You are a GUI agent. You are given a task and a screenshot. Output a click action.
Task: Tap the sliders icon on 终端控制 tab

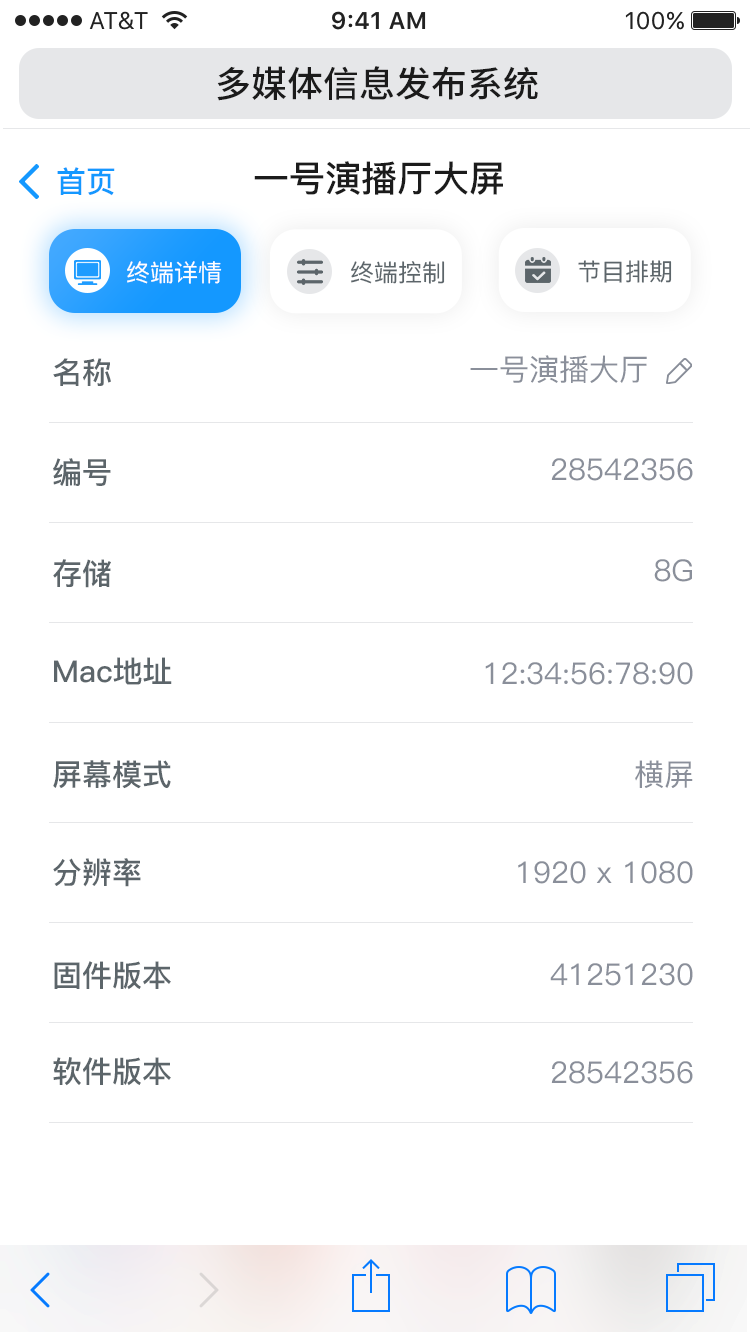tap(311, 270)
